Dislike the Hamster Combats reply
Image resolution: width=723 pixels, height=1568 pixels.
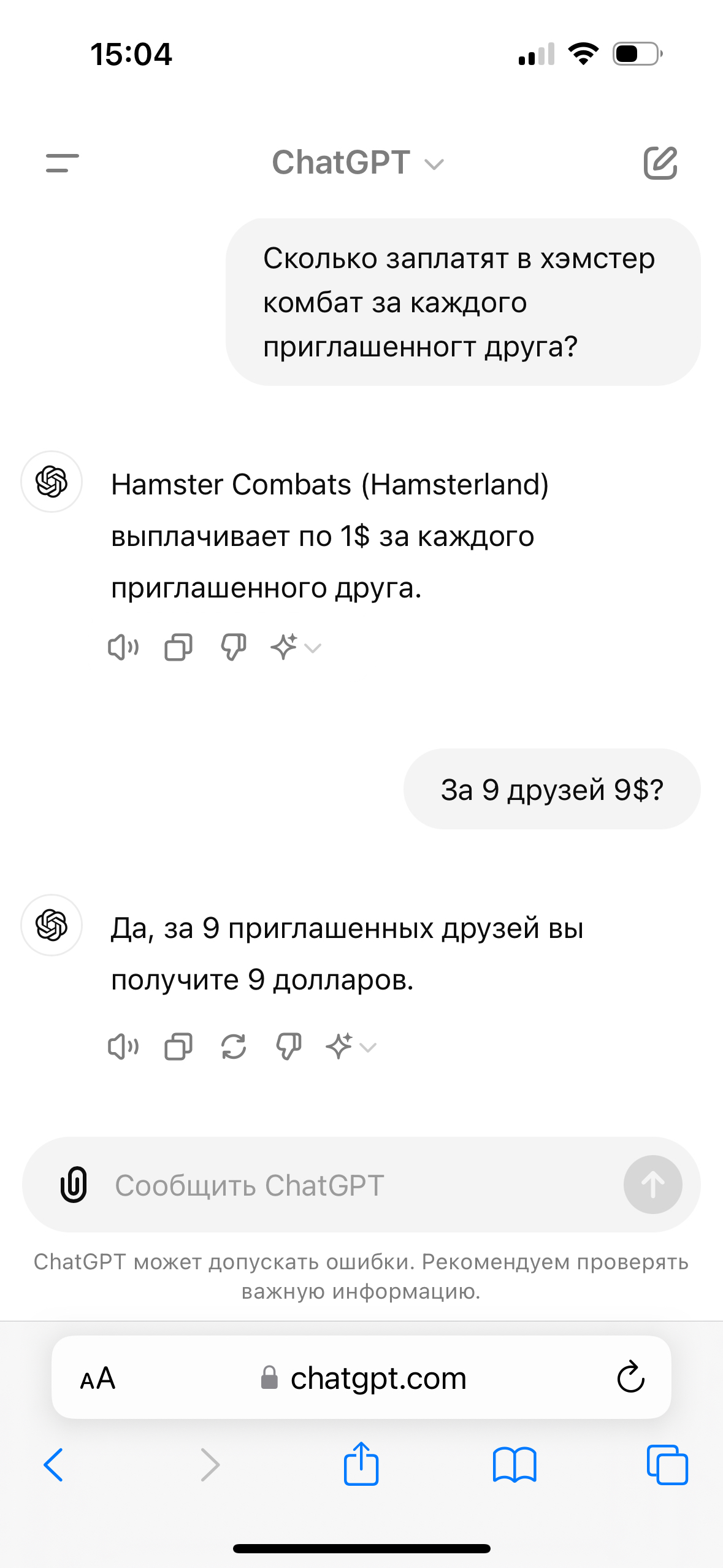click(233, 647)
